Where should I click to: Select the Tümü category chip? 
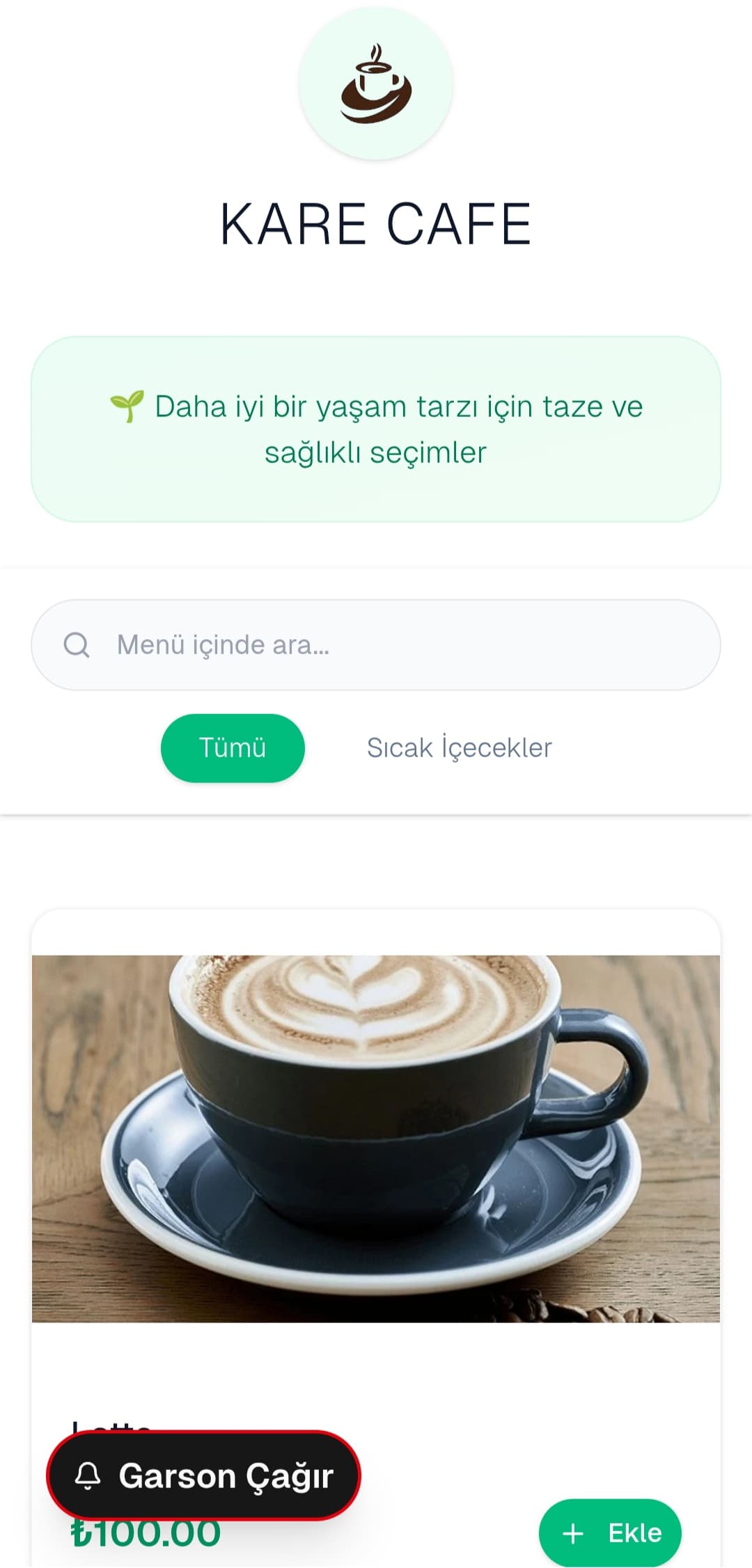tap(233, 747)
